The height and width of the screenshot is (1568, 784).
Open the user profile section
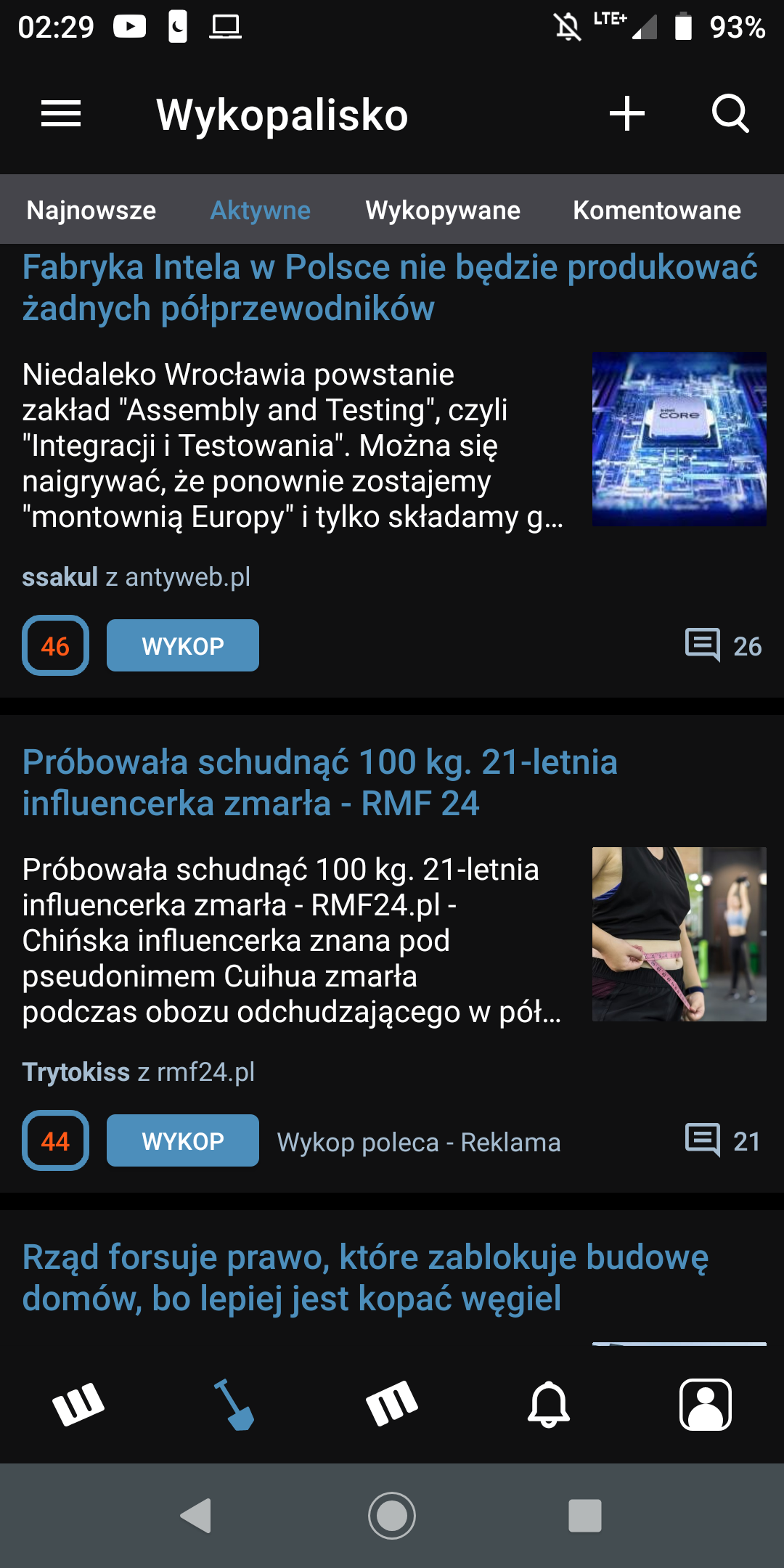click(x=705, y=1405)
